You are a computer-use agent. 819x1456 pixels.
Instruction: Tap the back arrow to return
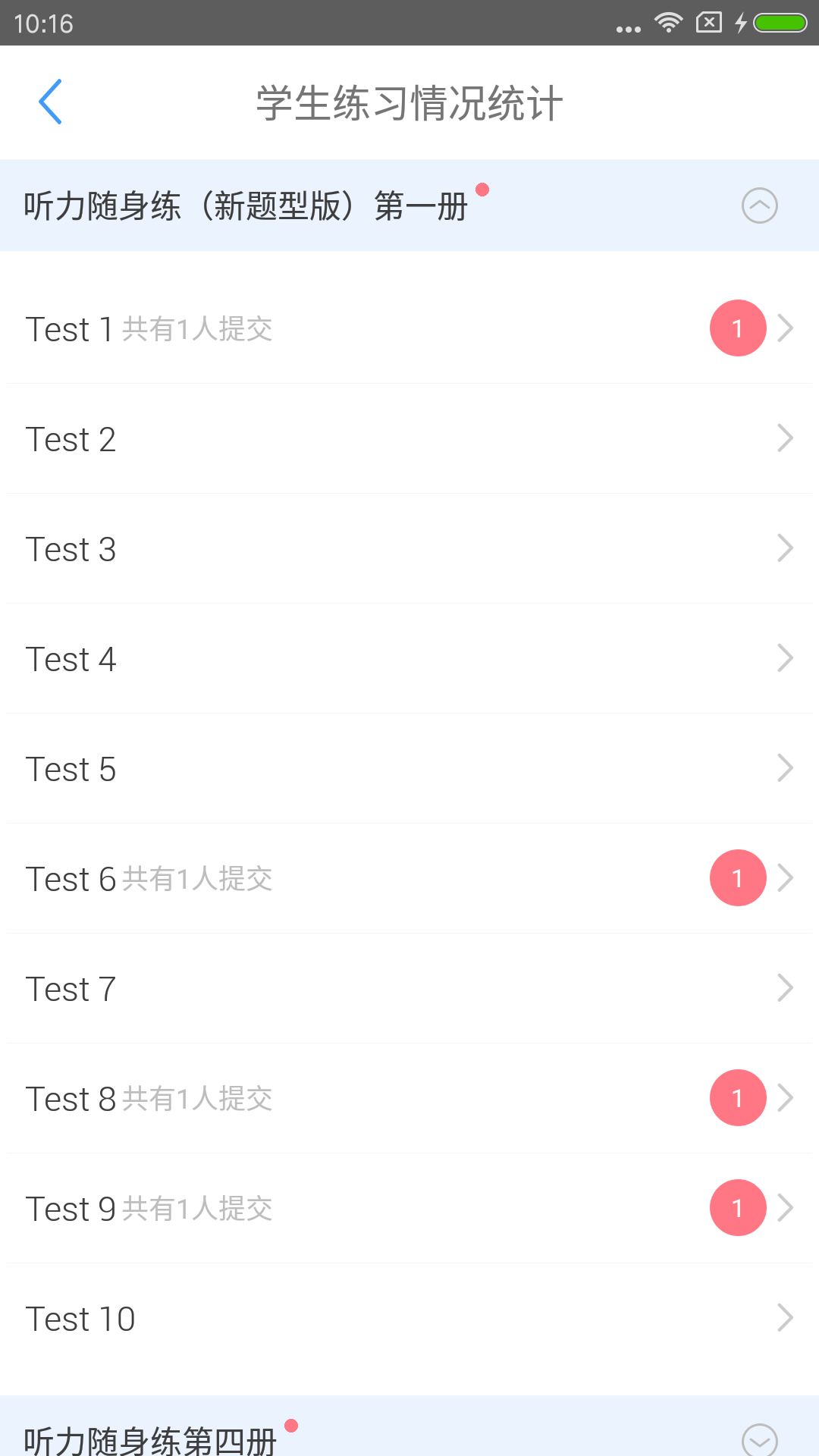(50, 102)
